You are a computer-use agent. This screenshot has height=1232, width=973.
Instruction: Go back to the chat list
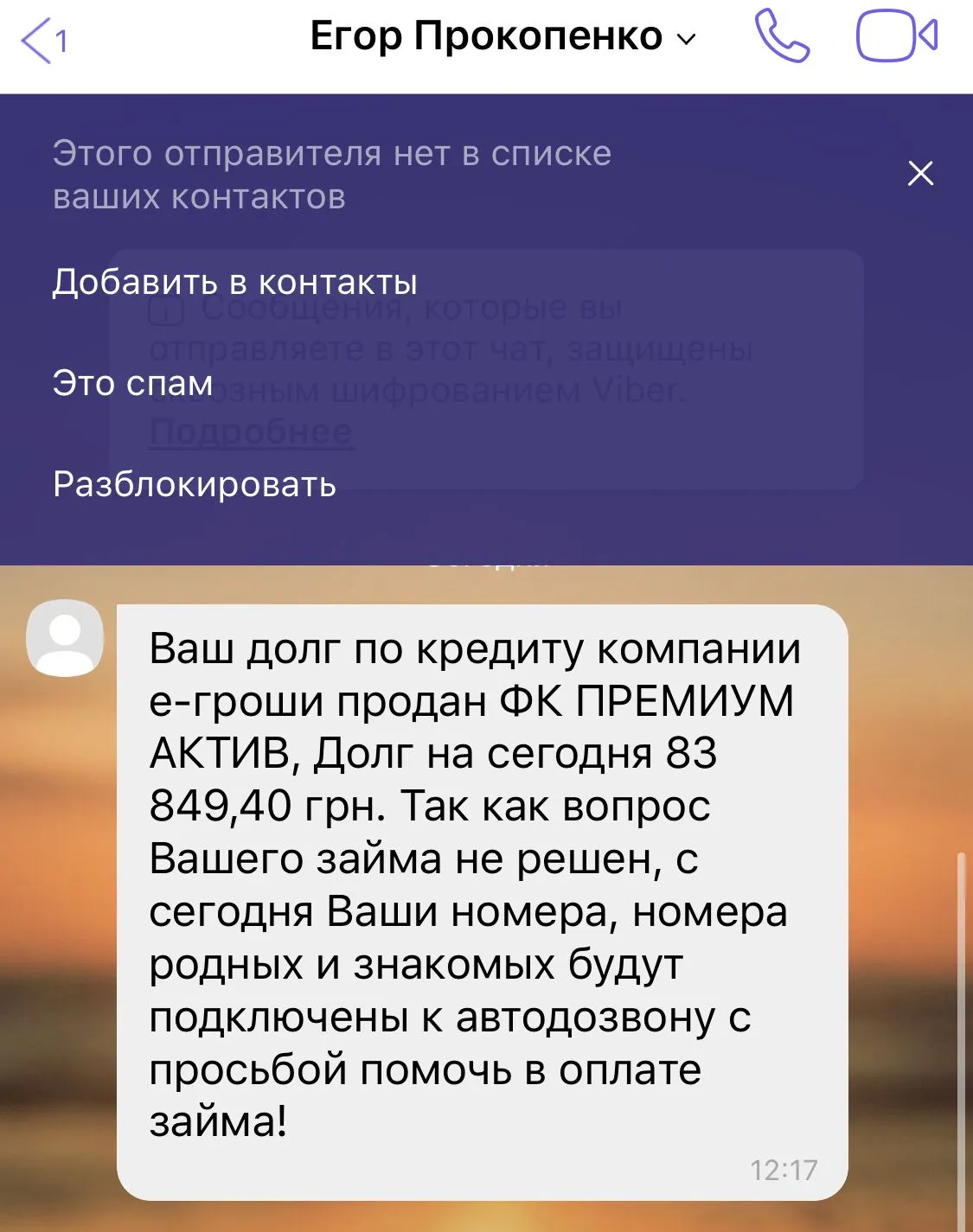pyautogui.click(x=42, y=39)
